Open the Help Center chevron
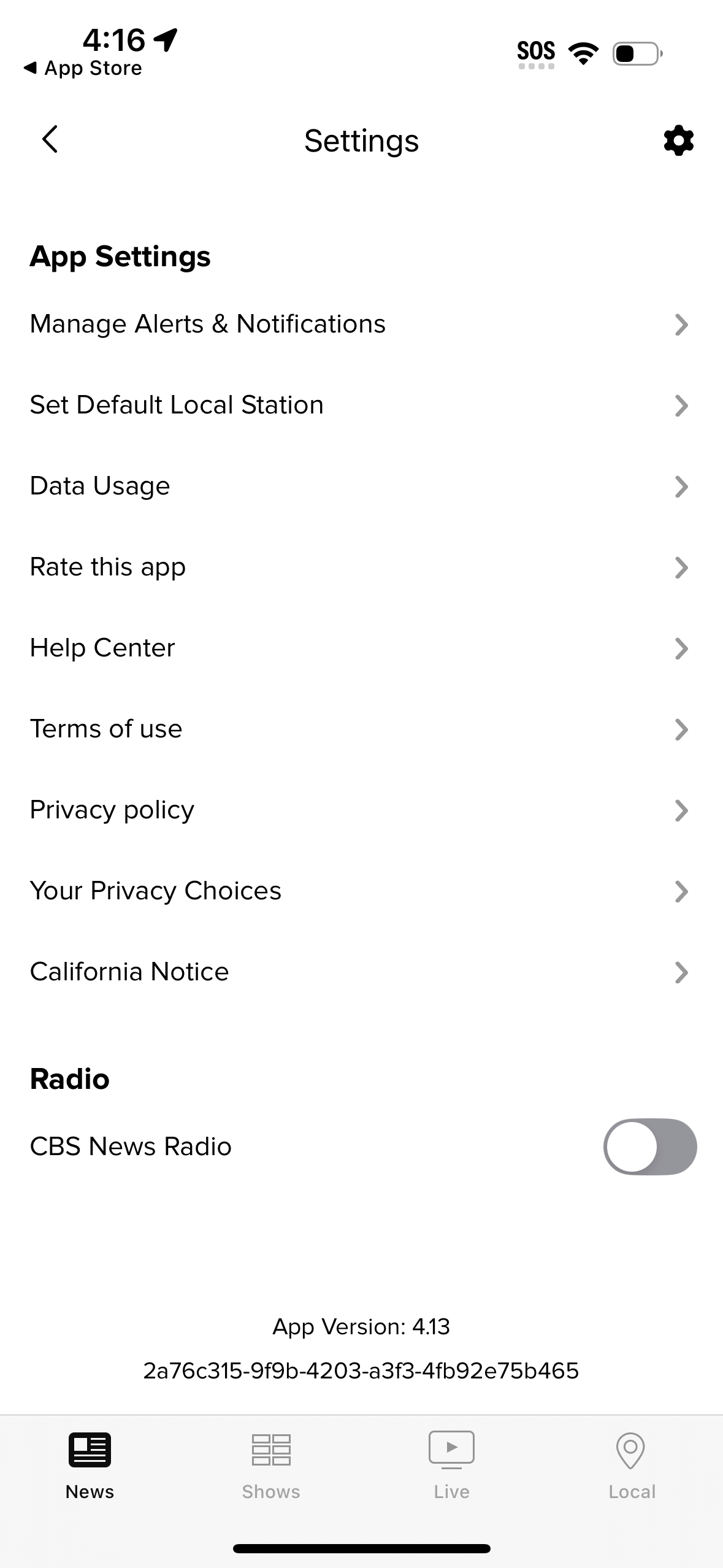The image size is (723, 1568). tap(362, 648)
